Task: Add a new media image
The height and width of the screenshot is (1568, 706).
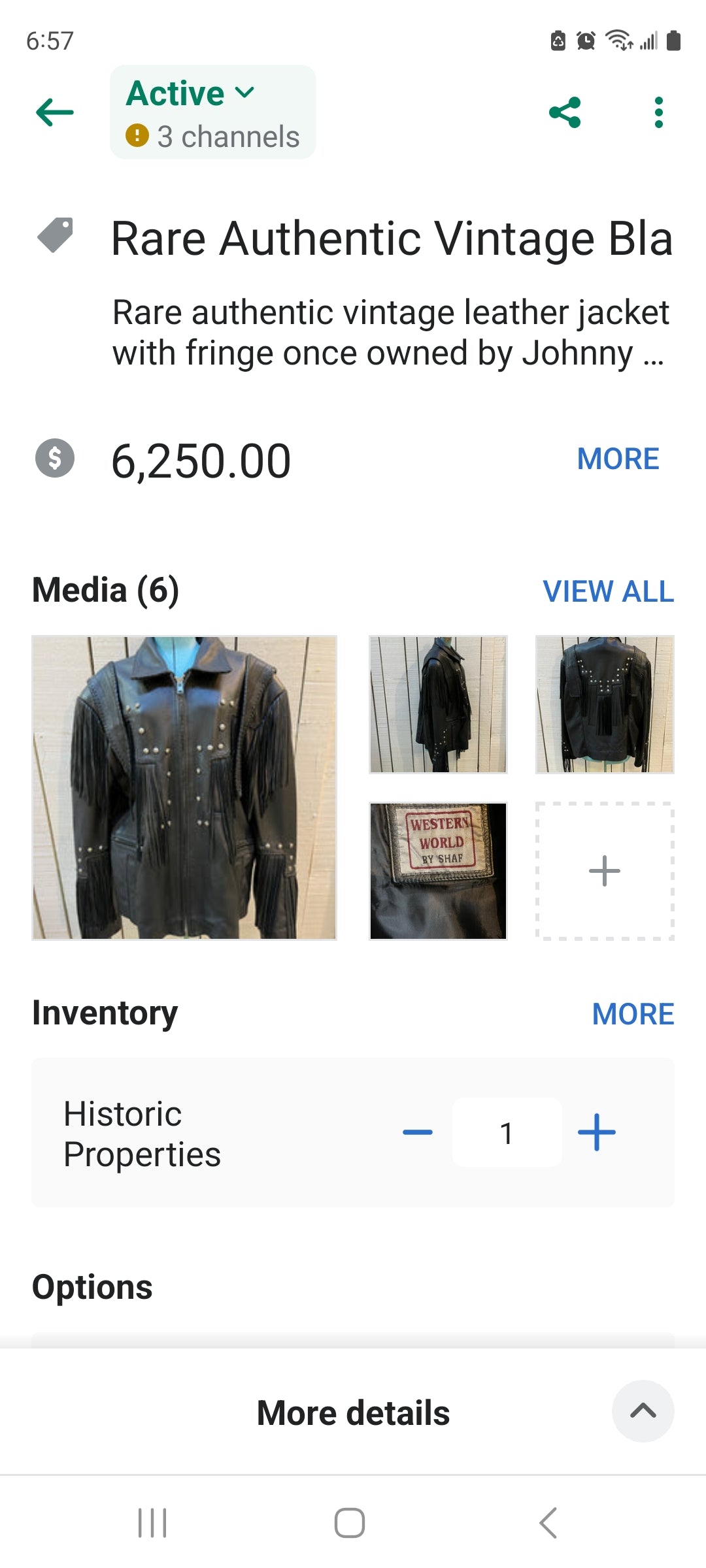Action: pyautogui.click(x=605, y=871)
